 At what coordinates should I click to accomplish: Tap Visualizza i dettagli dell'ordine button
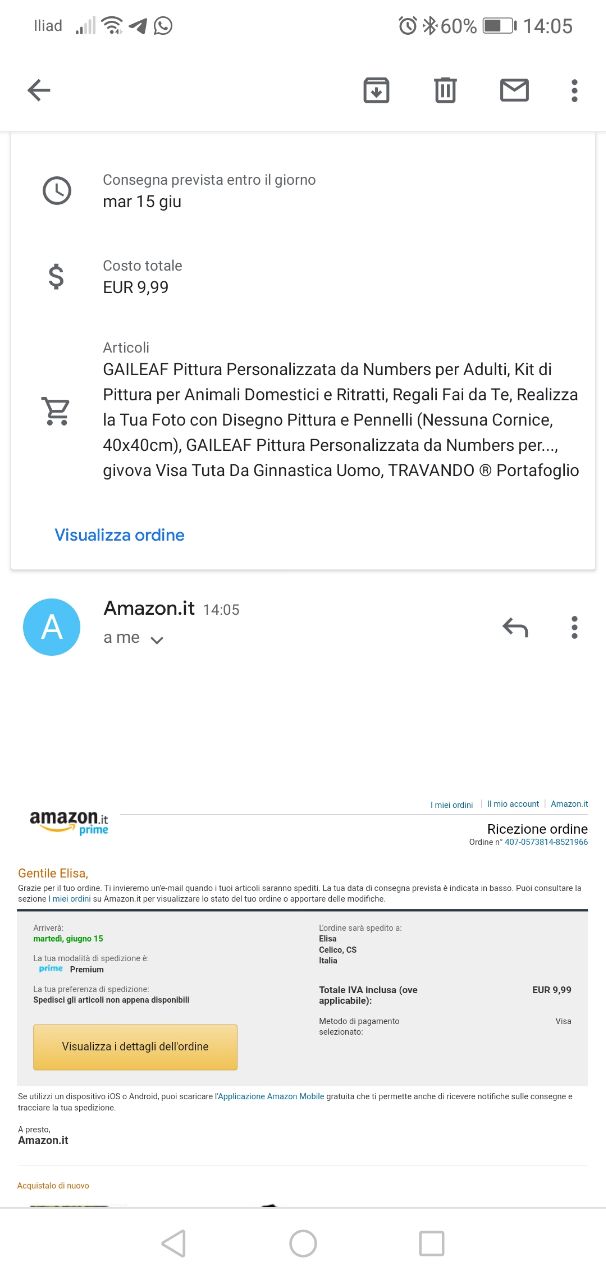(x=135, y=1047)
